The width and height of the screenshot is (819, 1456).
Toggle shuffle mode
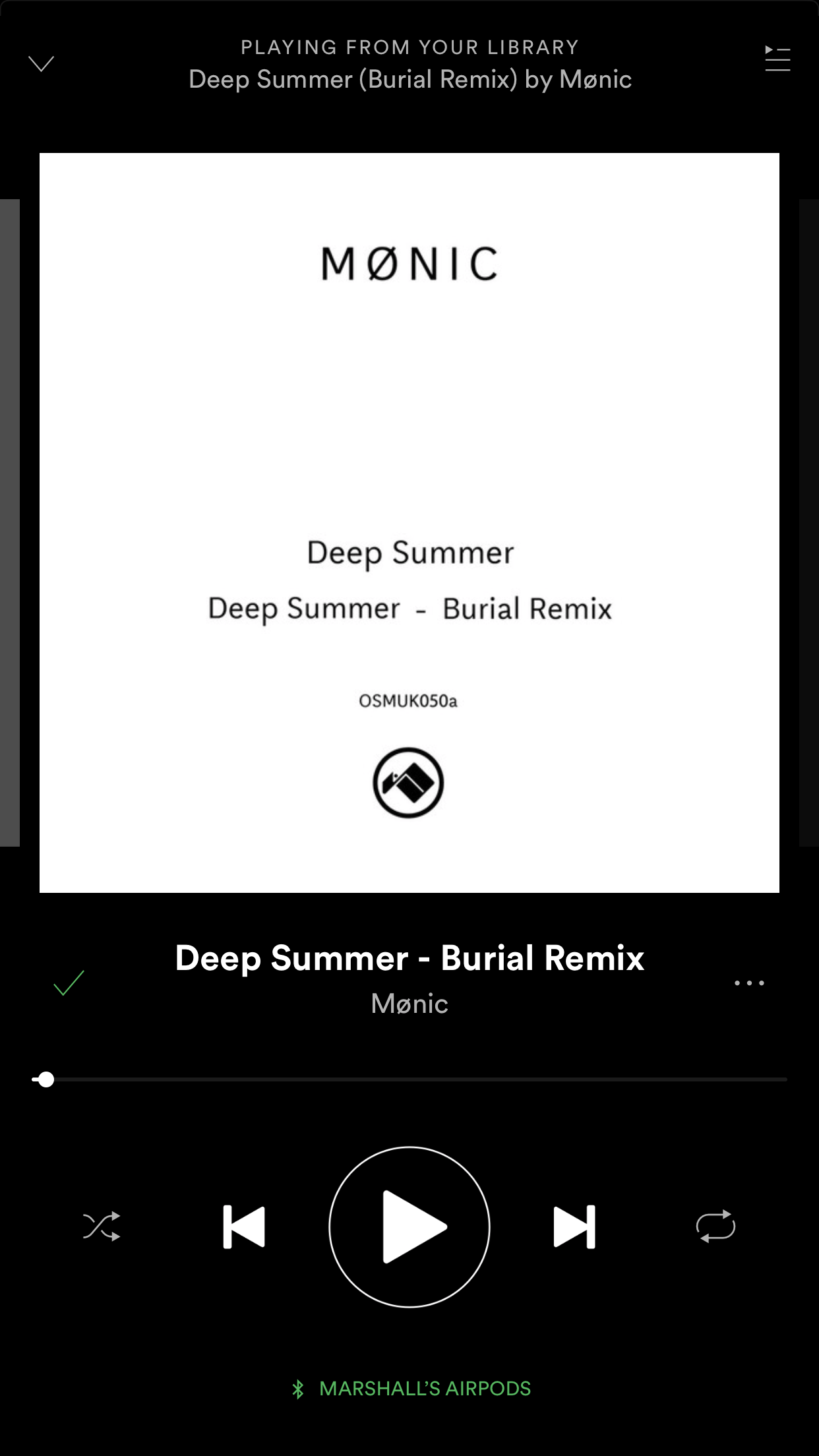[x=102, y=1227]
